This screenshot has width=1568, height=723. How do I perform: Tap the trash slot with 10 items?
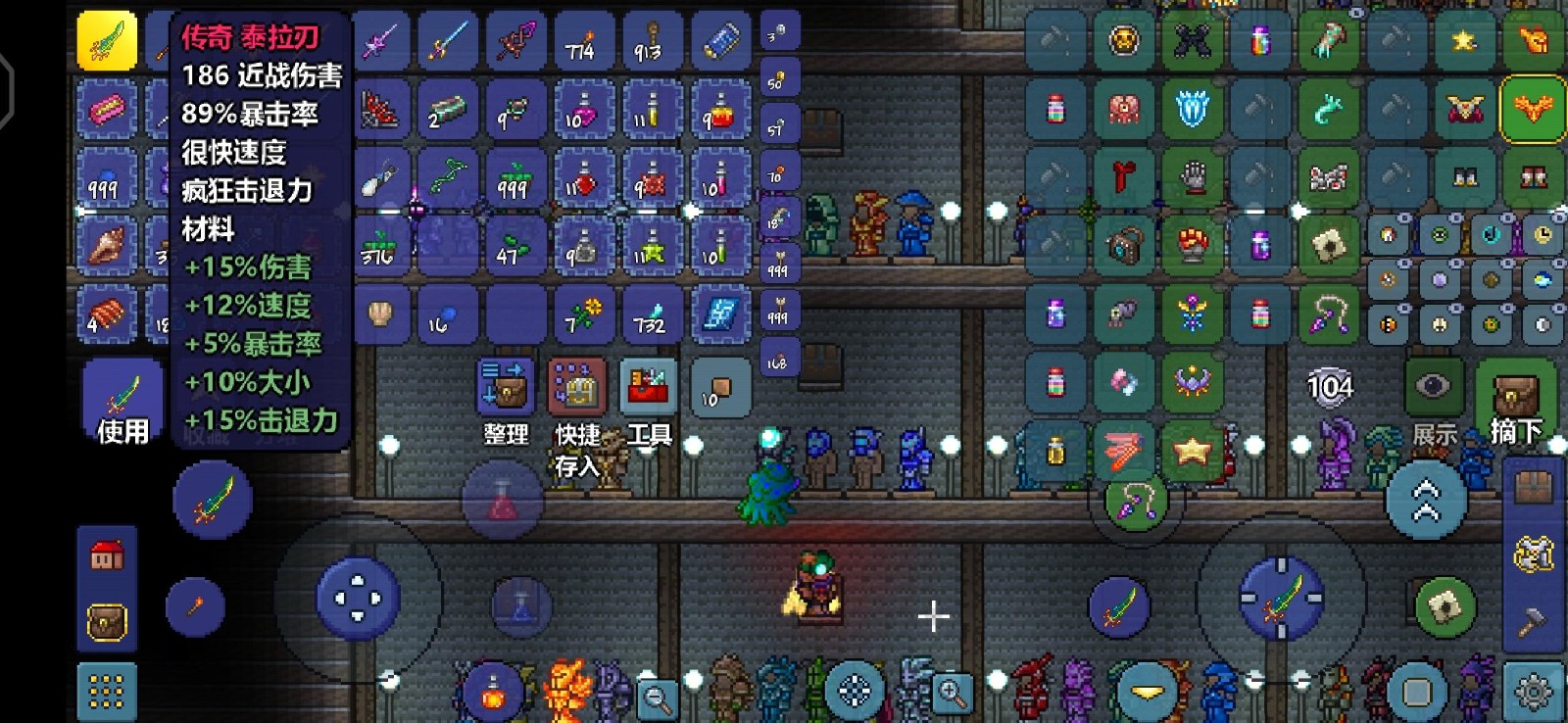(x=720, y=388)
